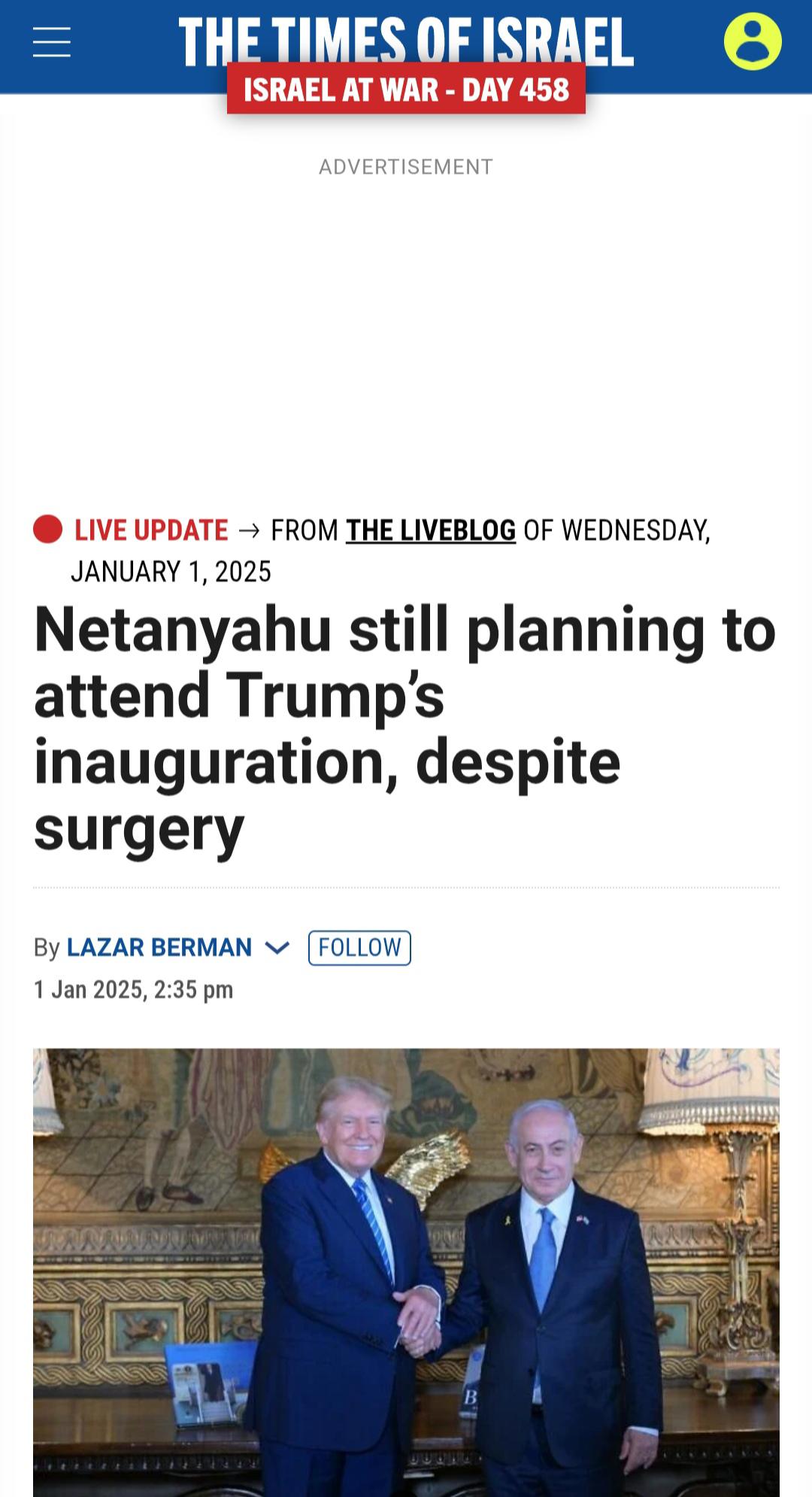812x1497 pixels.
Task: View author Lazar Berman's page
Action: [159, 947]
